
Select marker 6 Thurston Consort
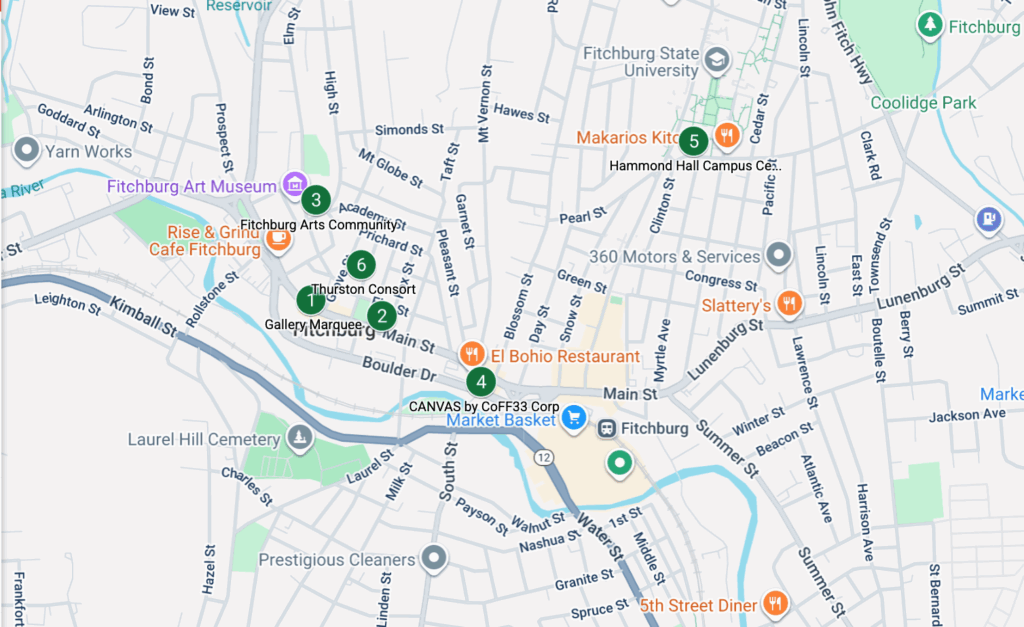(x=361, y=265)
